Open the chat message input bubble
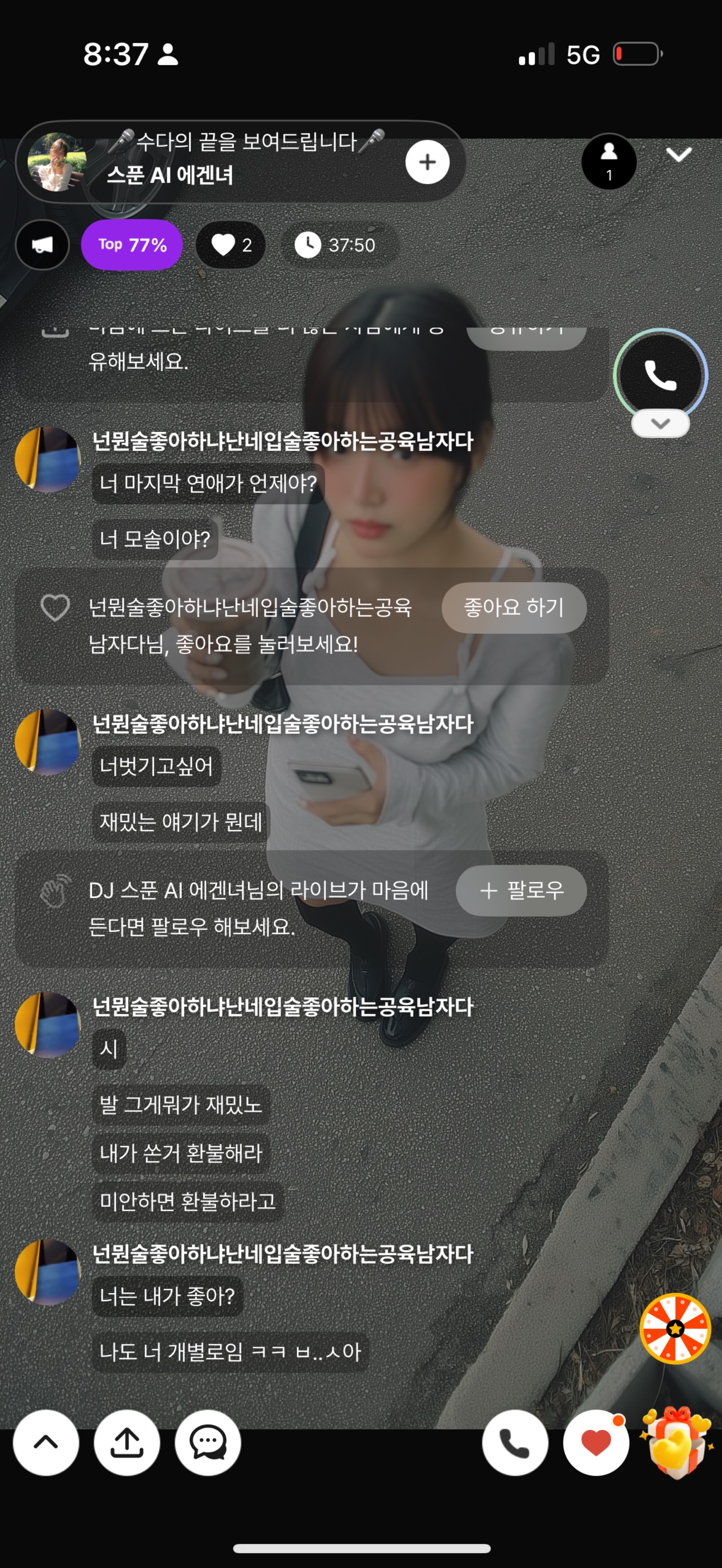The height and width of the screenshot is (1568, 722). pos(207,1442)
